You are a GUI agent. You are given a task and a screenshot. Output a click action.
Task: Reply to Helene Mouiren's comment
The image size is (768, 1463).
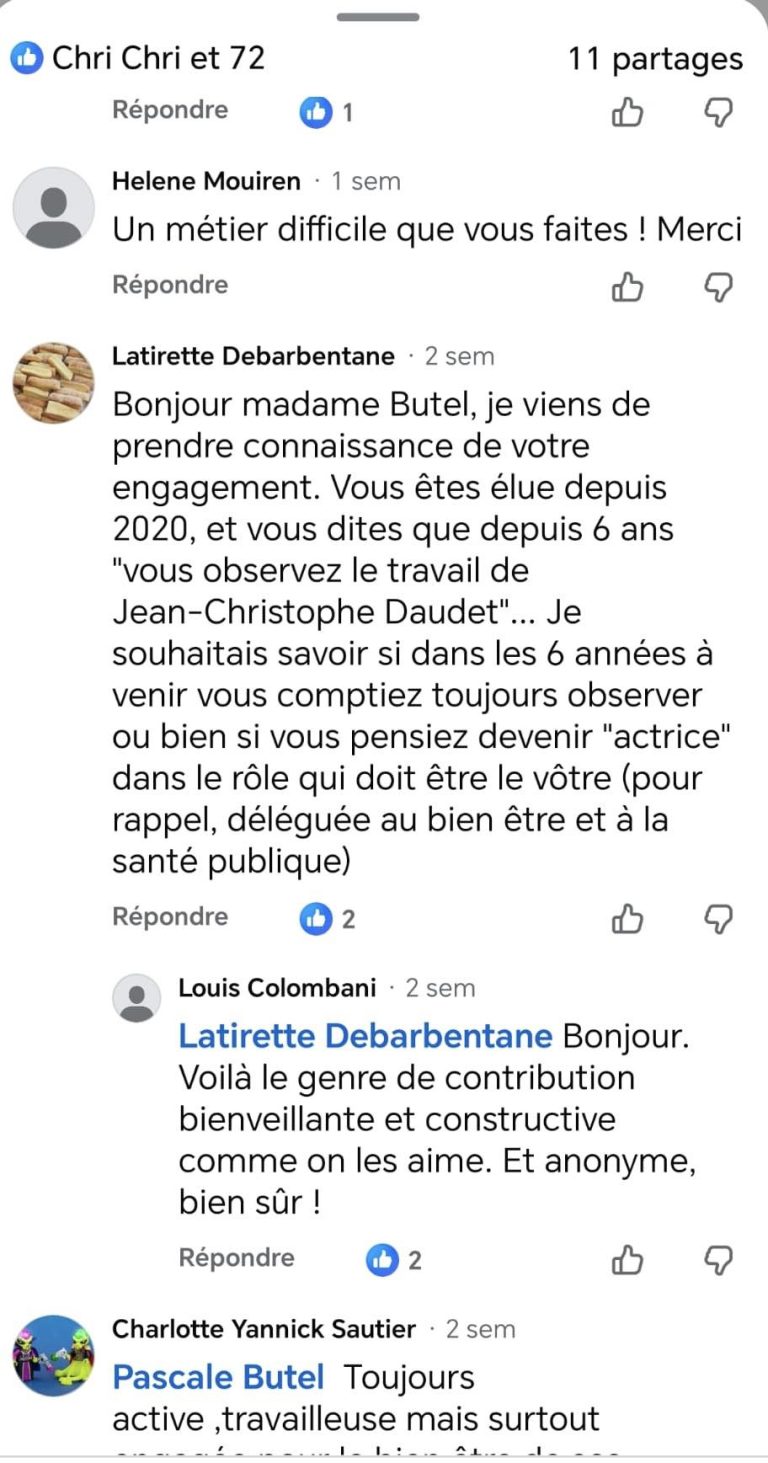pyautogui.click(x=170, y=285)
